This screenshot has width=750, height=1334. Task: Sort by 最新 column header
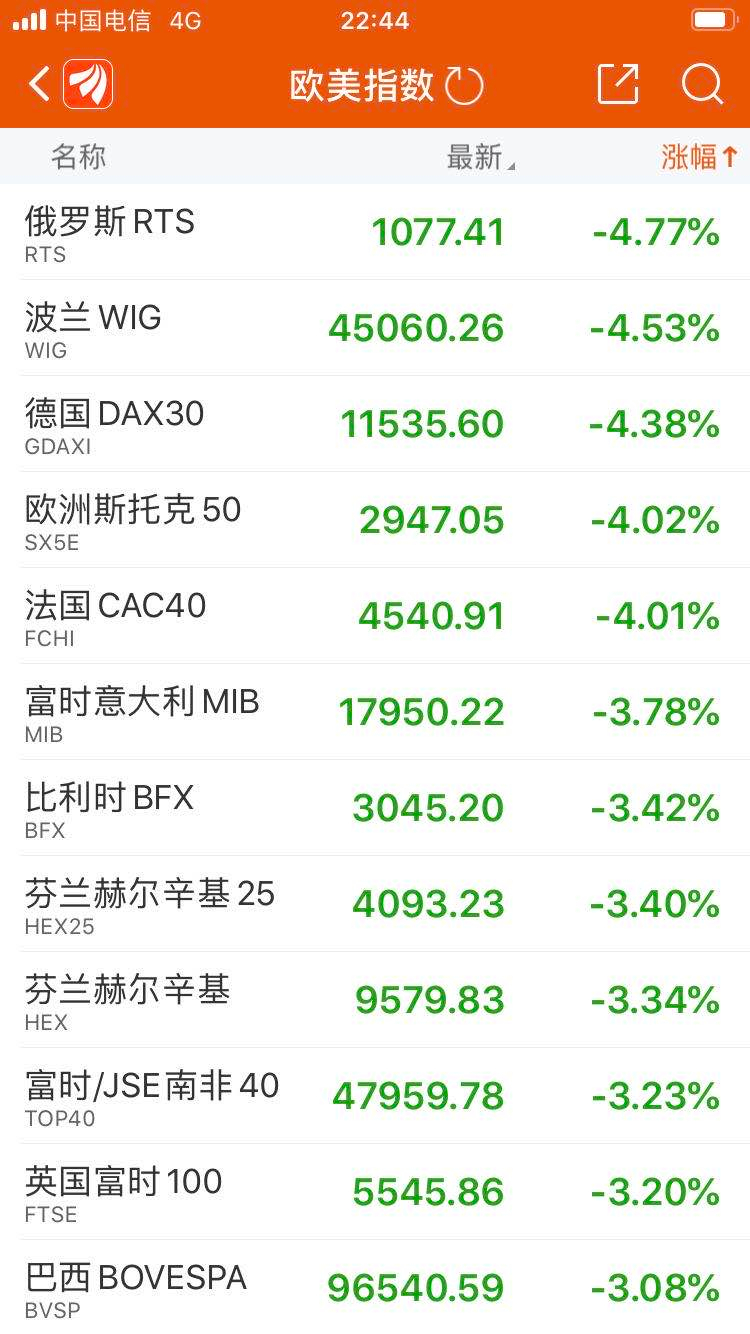(480, 157)
